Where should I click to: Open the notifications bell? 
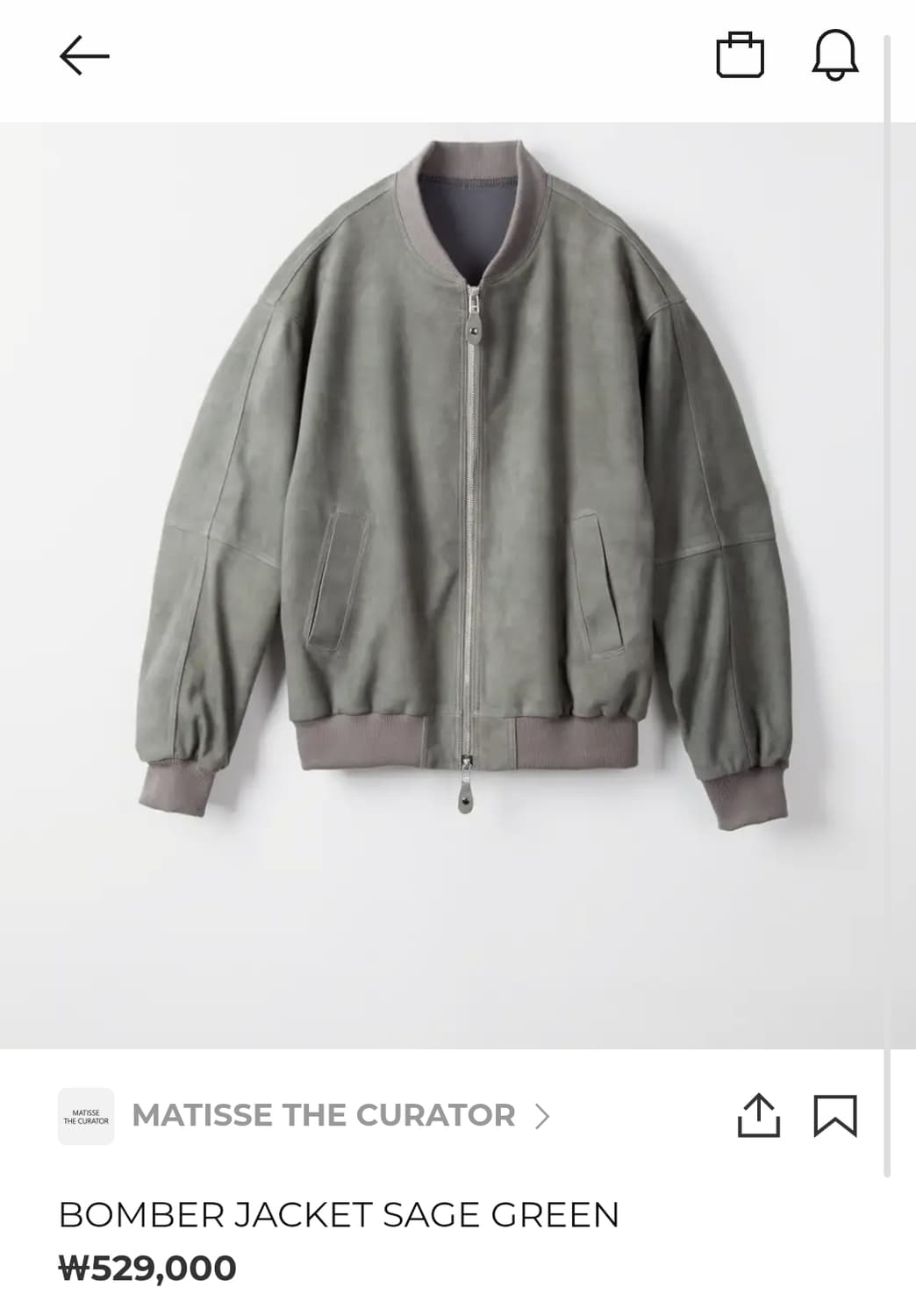click(834, 55)
